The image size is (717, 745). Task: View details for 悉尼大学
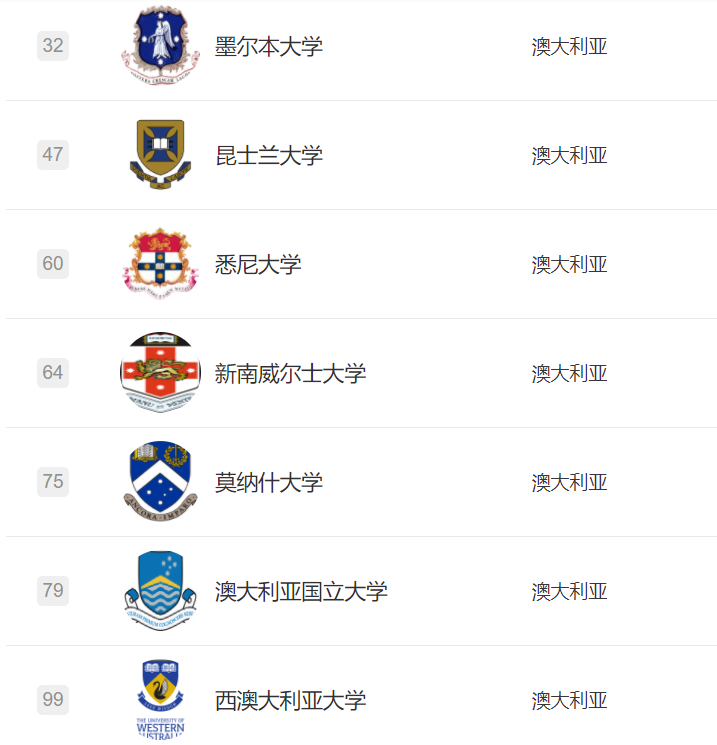point(258,265)
